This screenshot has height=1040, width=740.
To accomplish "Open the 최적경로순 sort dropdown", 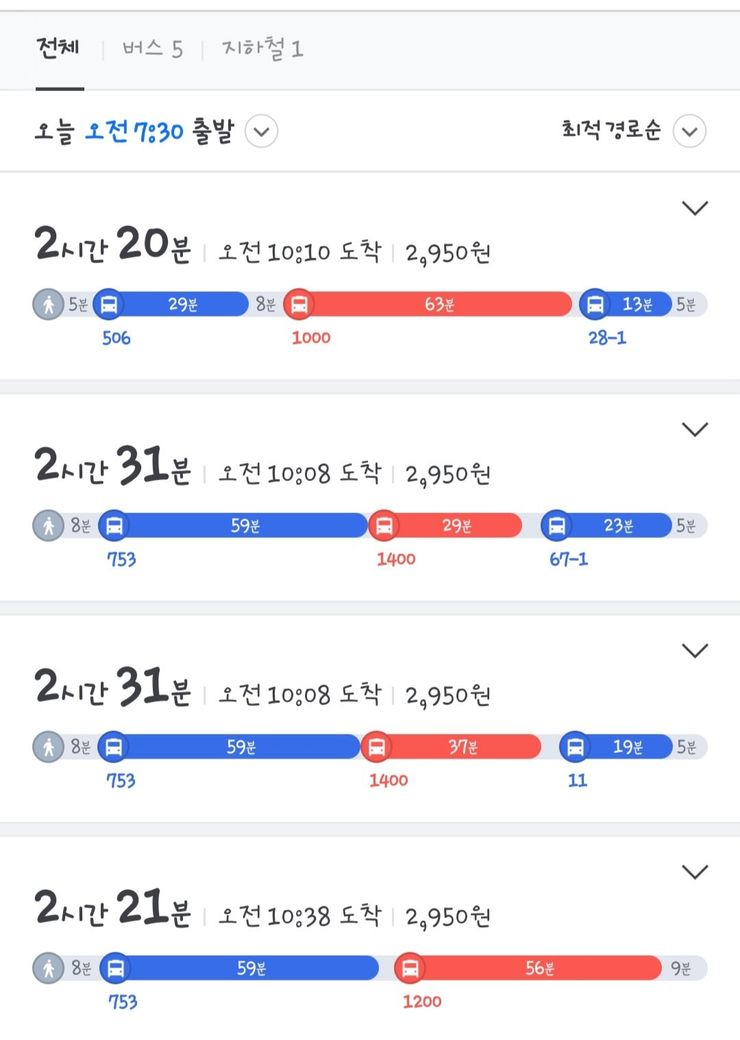I will [689, 131].
